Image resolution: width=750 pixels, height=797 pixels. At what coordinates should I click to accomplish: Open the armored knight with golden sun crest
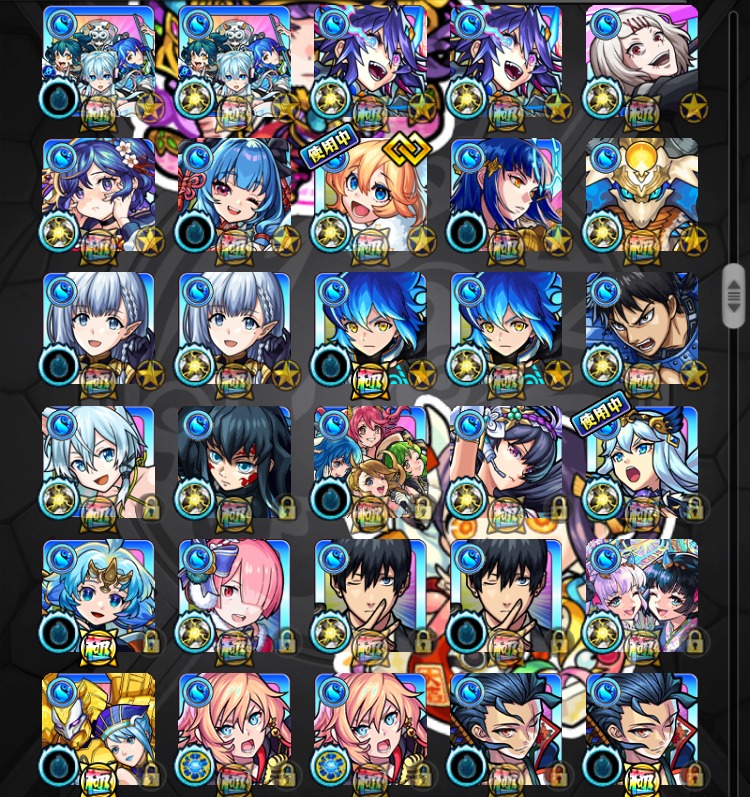pos(641,195)
